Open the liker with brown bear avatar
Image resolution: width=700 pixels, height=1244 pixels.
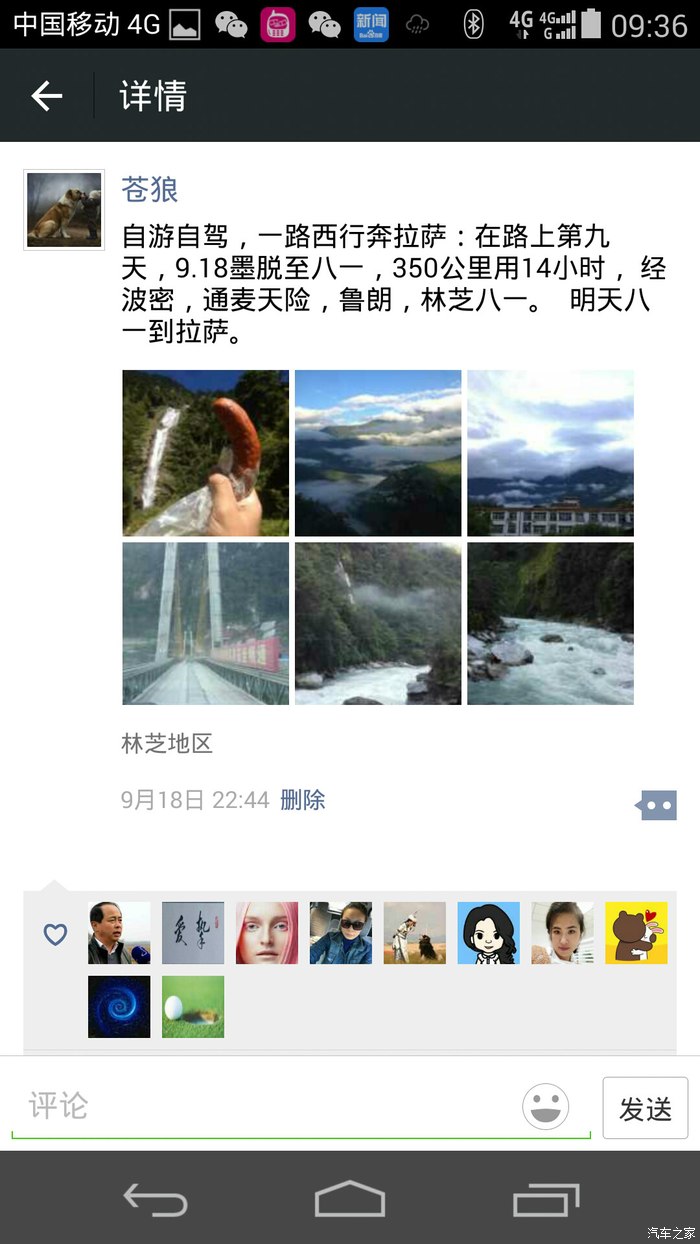click(x=636, y=933)
